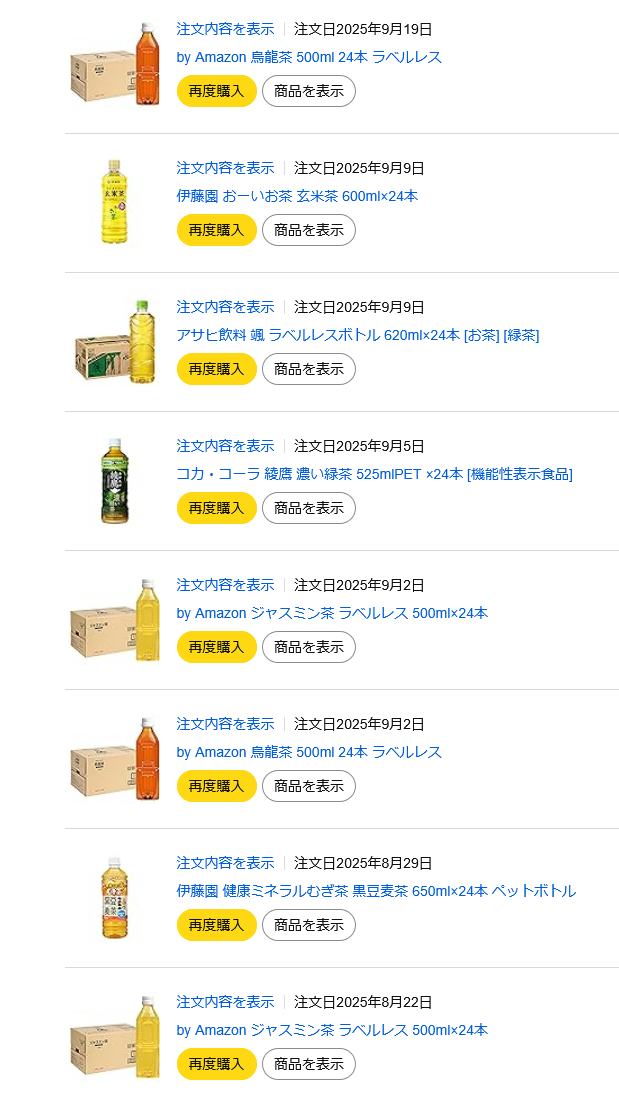Reorder 健康ミネラルむぎ茶 黒豆麦茶 with 再度購入
The height and width of the screenshot is (1106, 619).
click(x=216, y=925)
